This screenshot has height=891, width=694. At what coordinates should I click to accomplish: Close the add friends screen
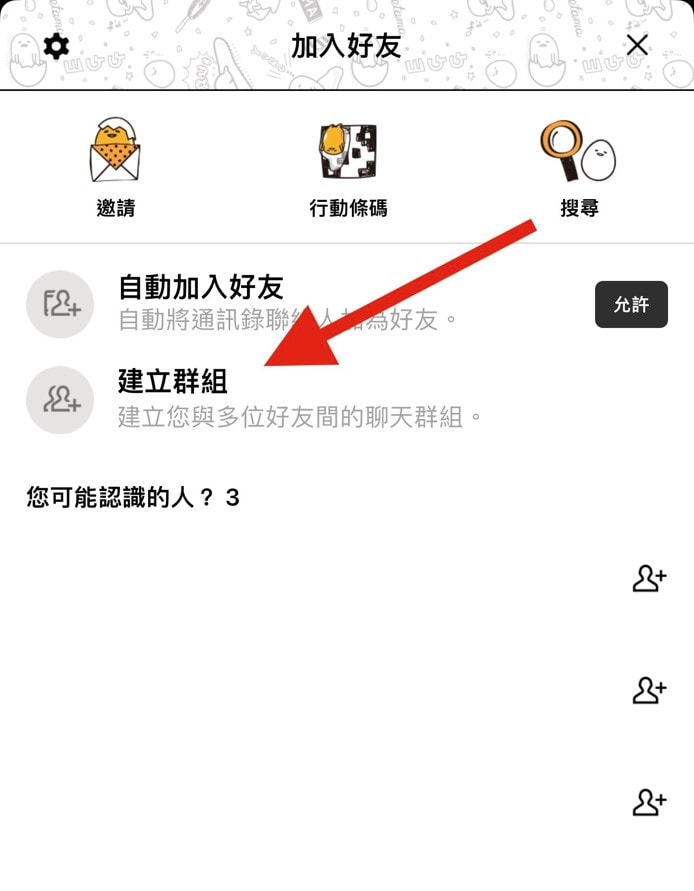[x=637, y=45]
